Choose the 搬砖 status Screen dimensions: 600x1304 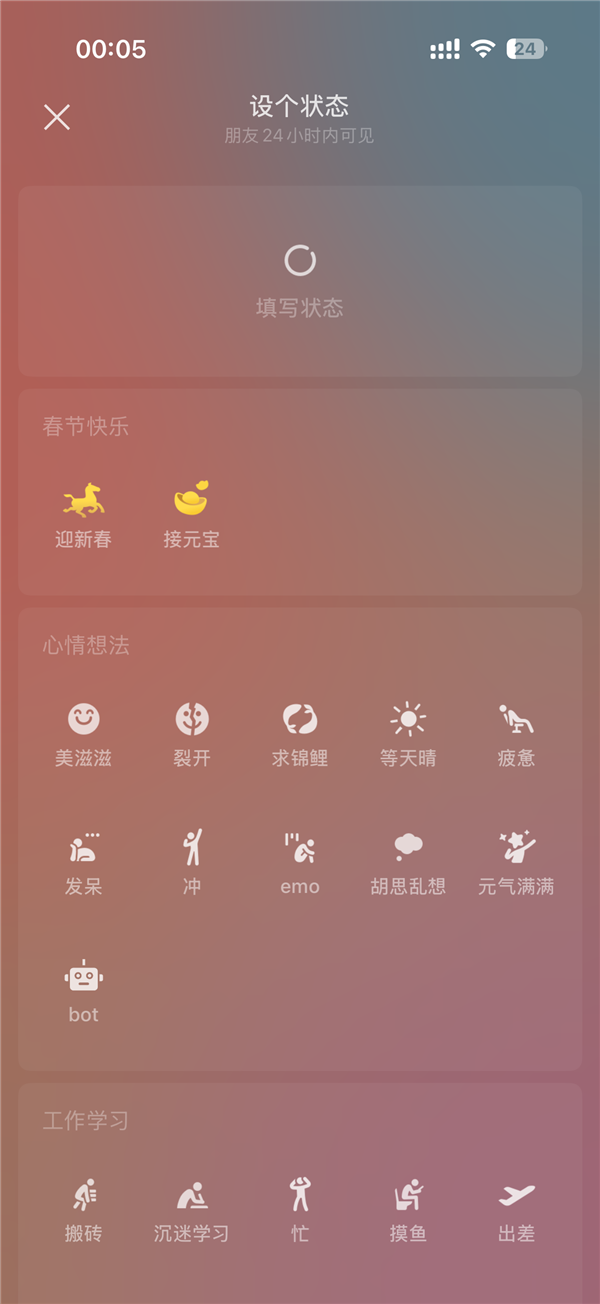(x=83, y=1210)
